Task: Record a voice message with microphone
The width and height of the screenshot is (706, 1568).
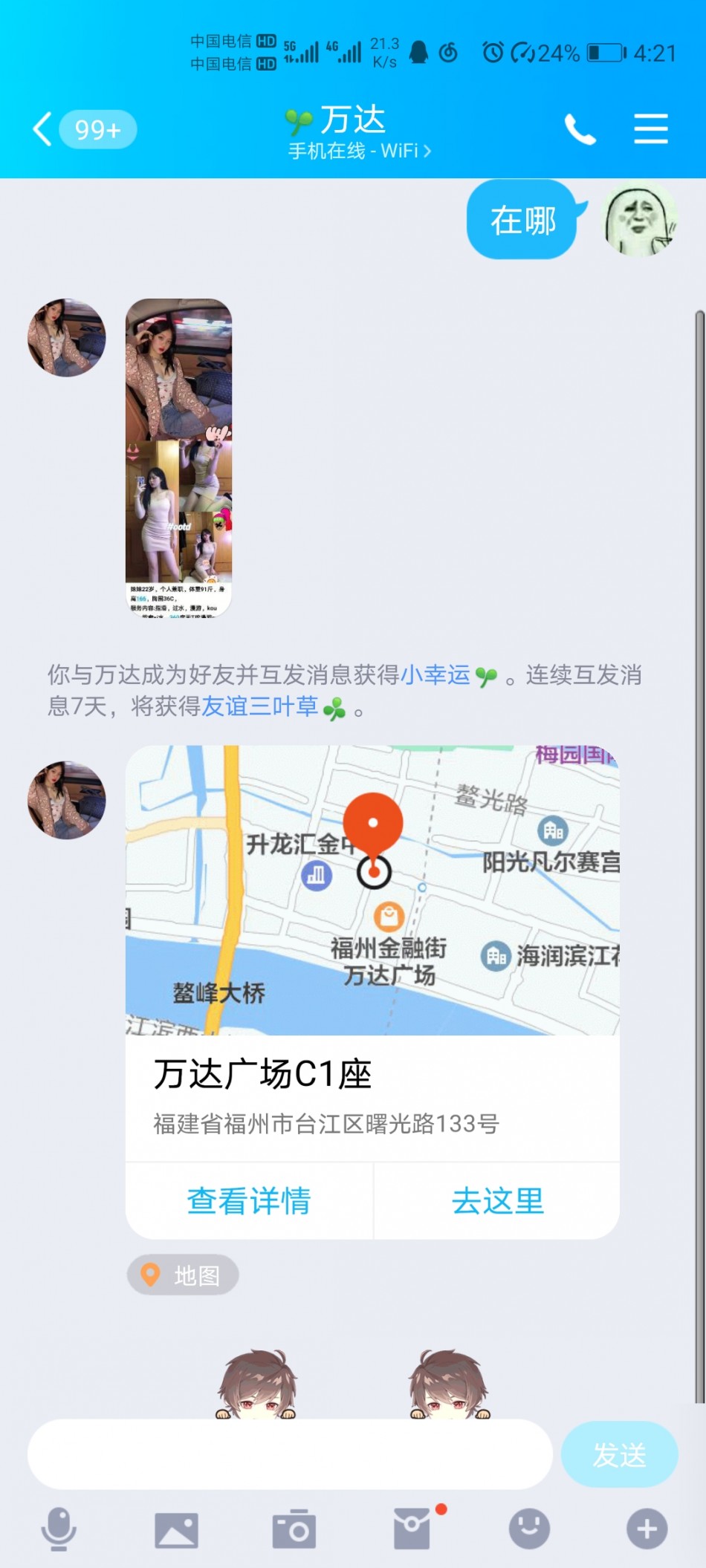Action: coord(59,1529)
